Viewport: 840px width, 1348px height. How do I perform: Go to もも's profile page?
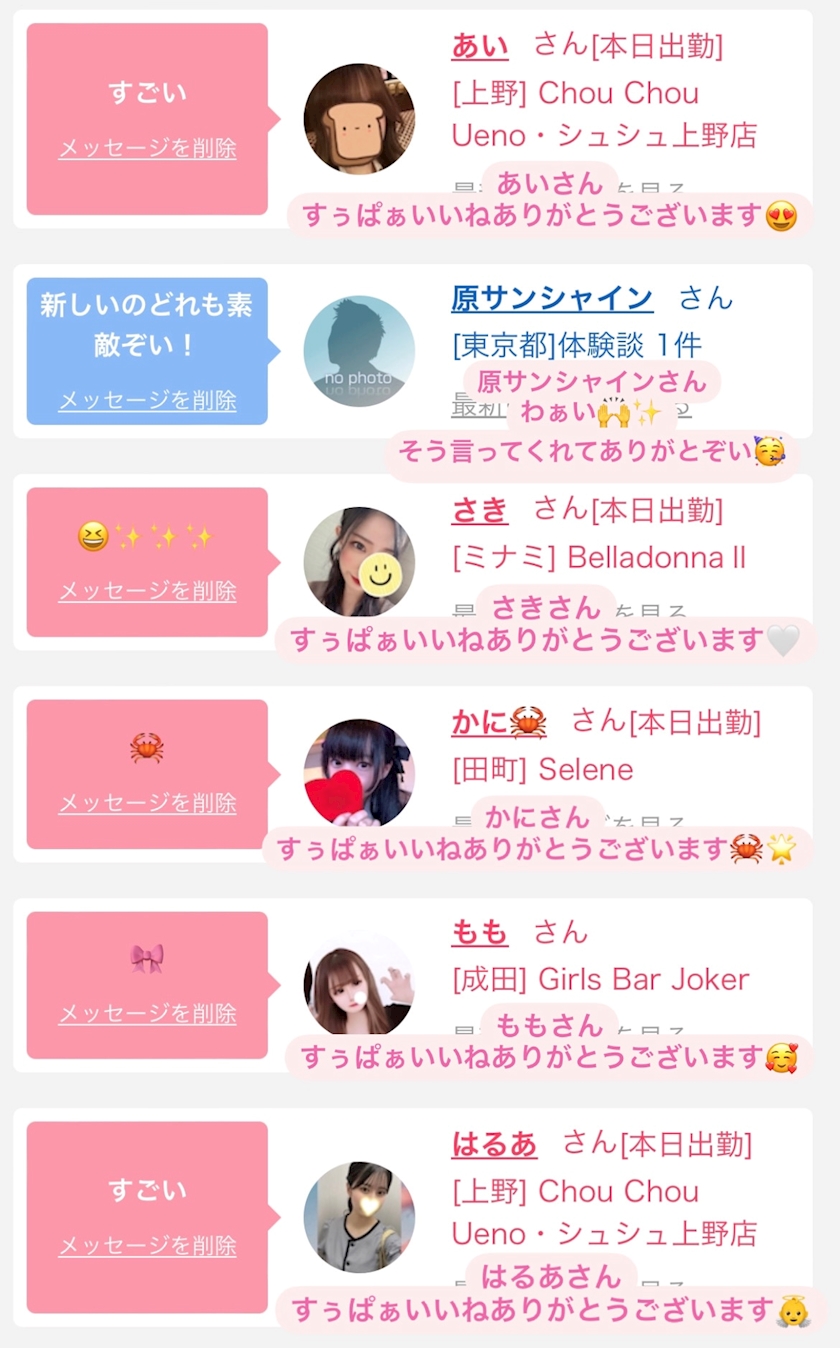[480, 933]
